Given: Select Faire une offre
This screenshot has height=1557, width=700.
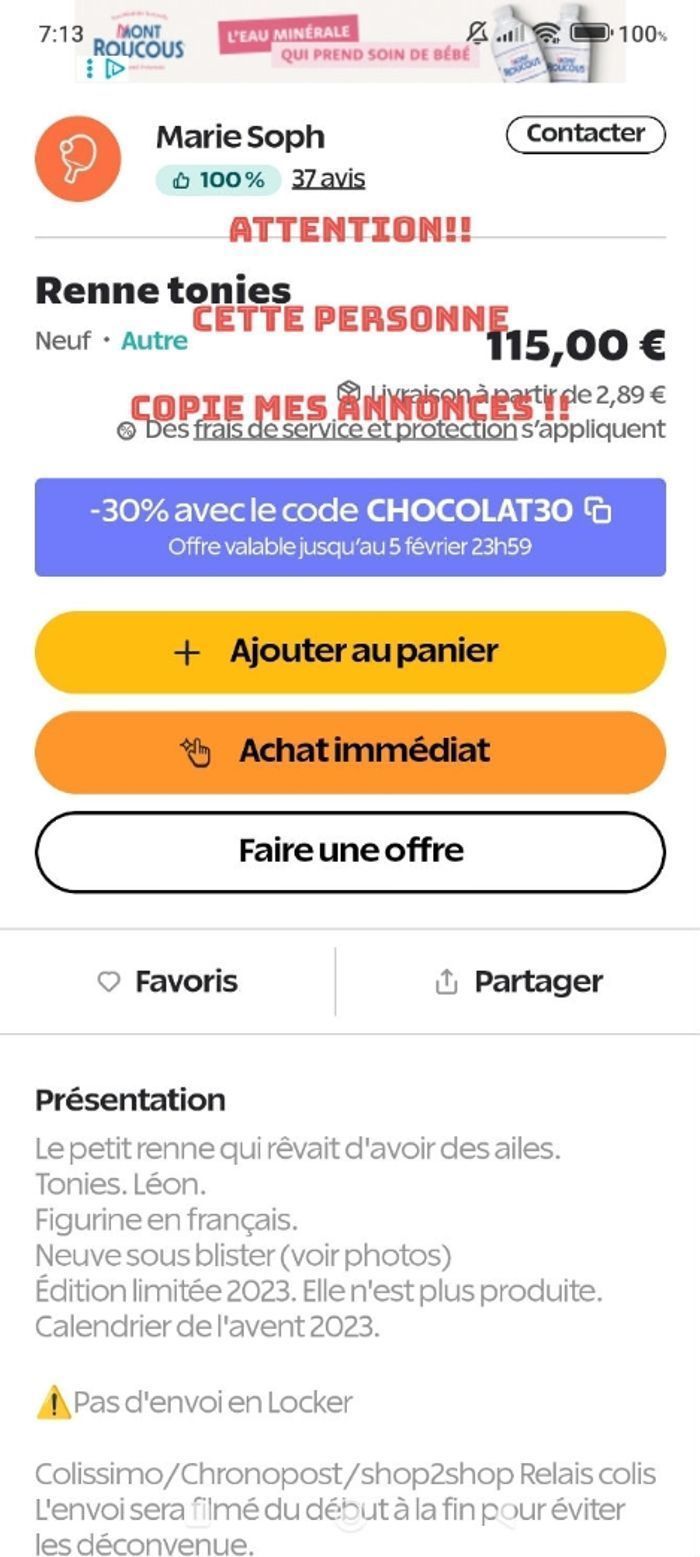Looking at the screenshot, I should [350, 851].
